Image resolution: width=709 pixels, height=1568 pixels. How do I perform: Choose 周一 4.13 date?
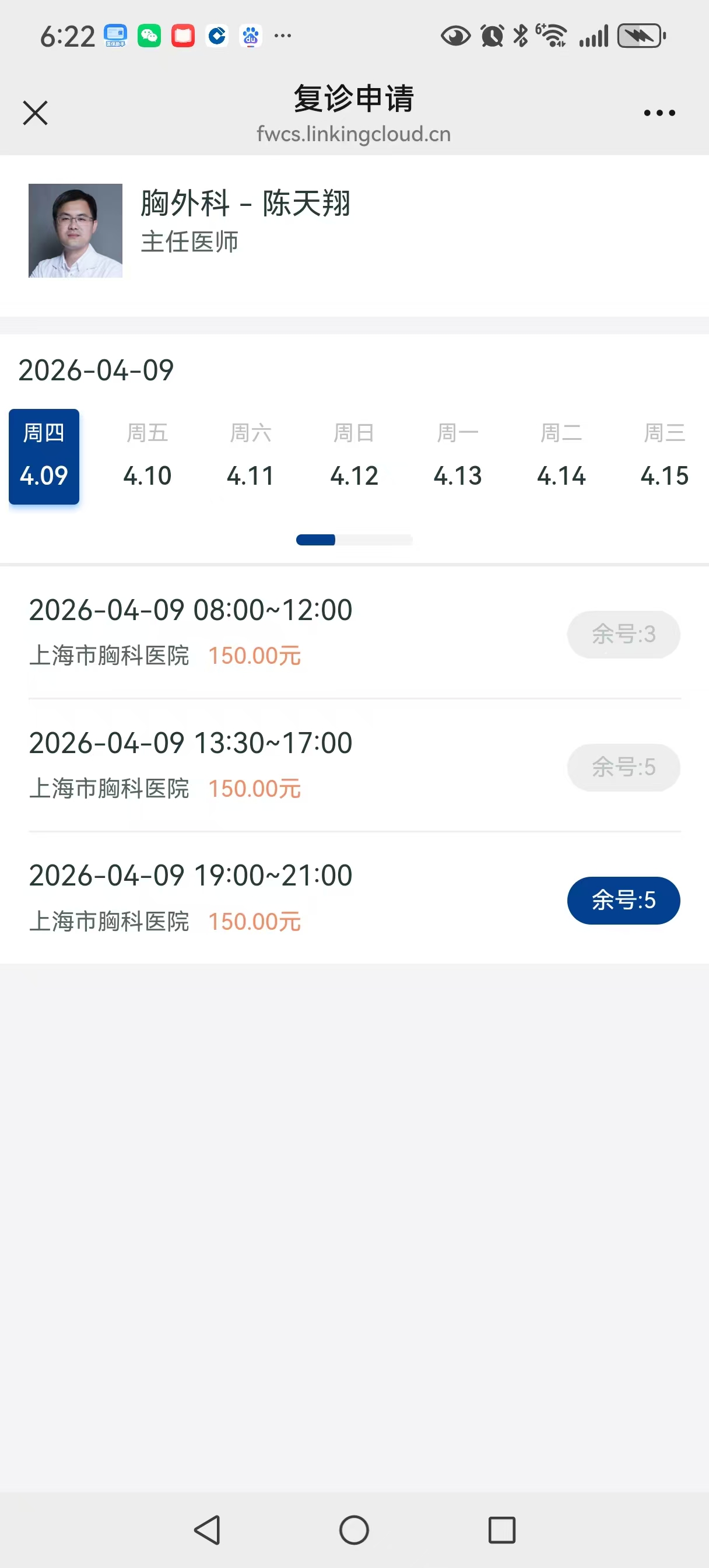pos(458,457)
